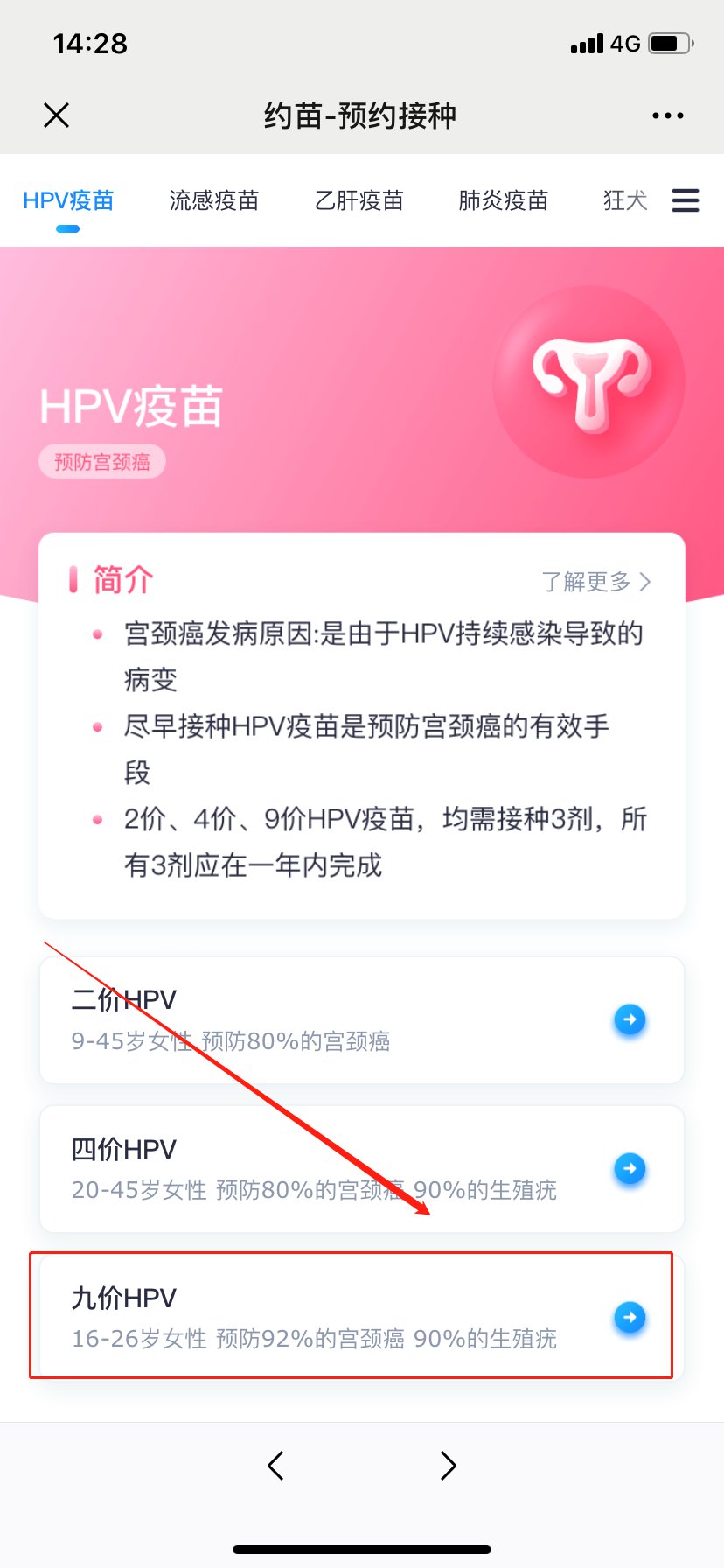Select the HPV疫苗 tab

(68, 201)
